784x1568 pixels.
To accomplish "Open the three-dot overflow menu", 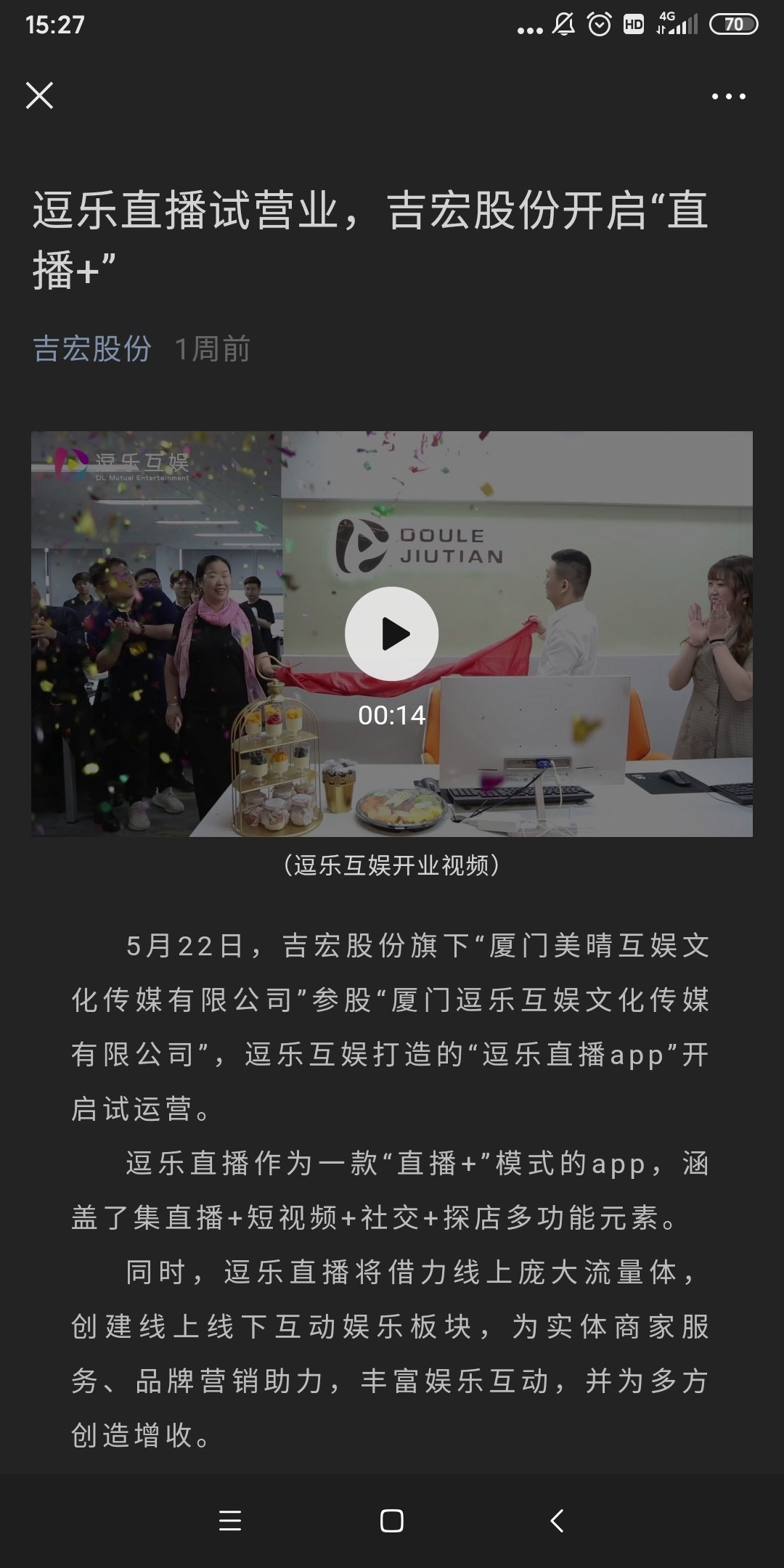I will (728, 96).
